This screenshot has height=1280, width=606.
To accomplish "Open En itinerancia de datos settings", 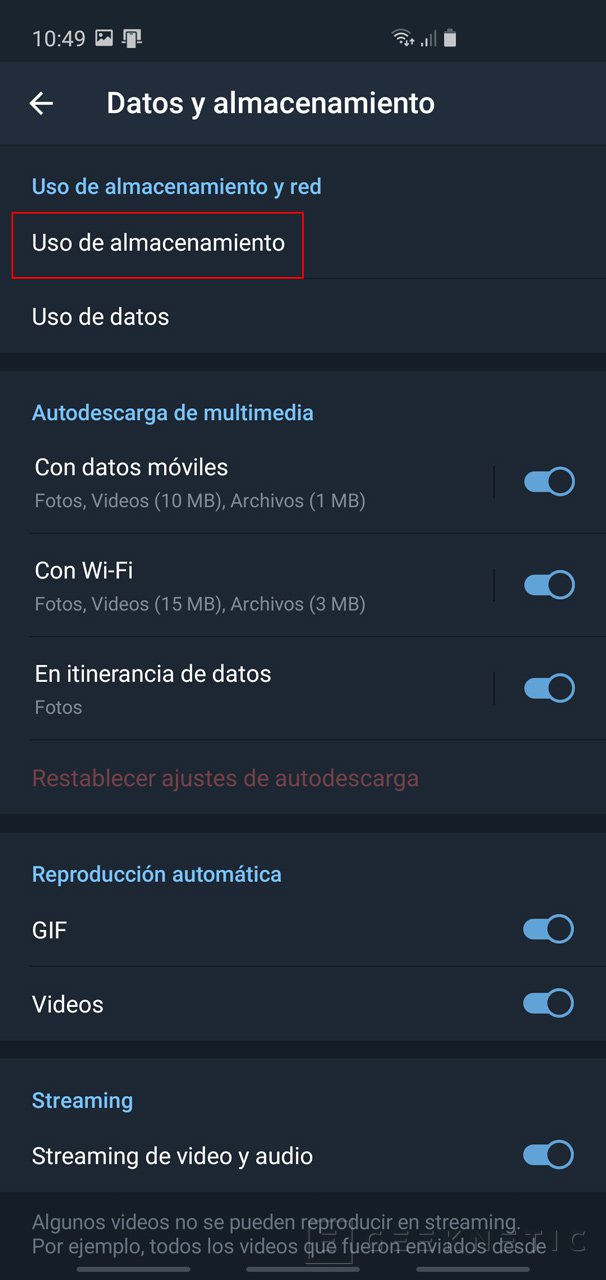I will tap(200, 688).
